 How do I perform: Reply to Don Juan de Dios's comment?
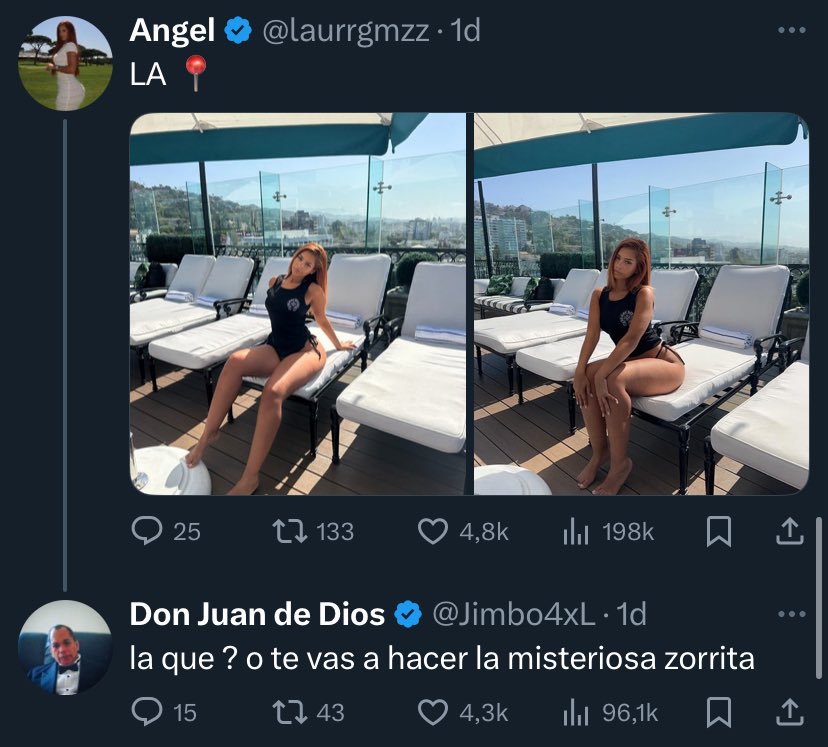[148, 712]
